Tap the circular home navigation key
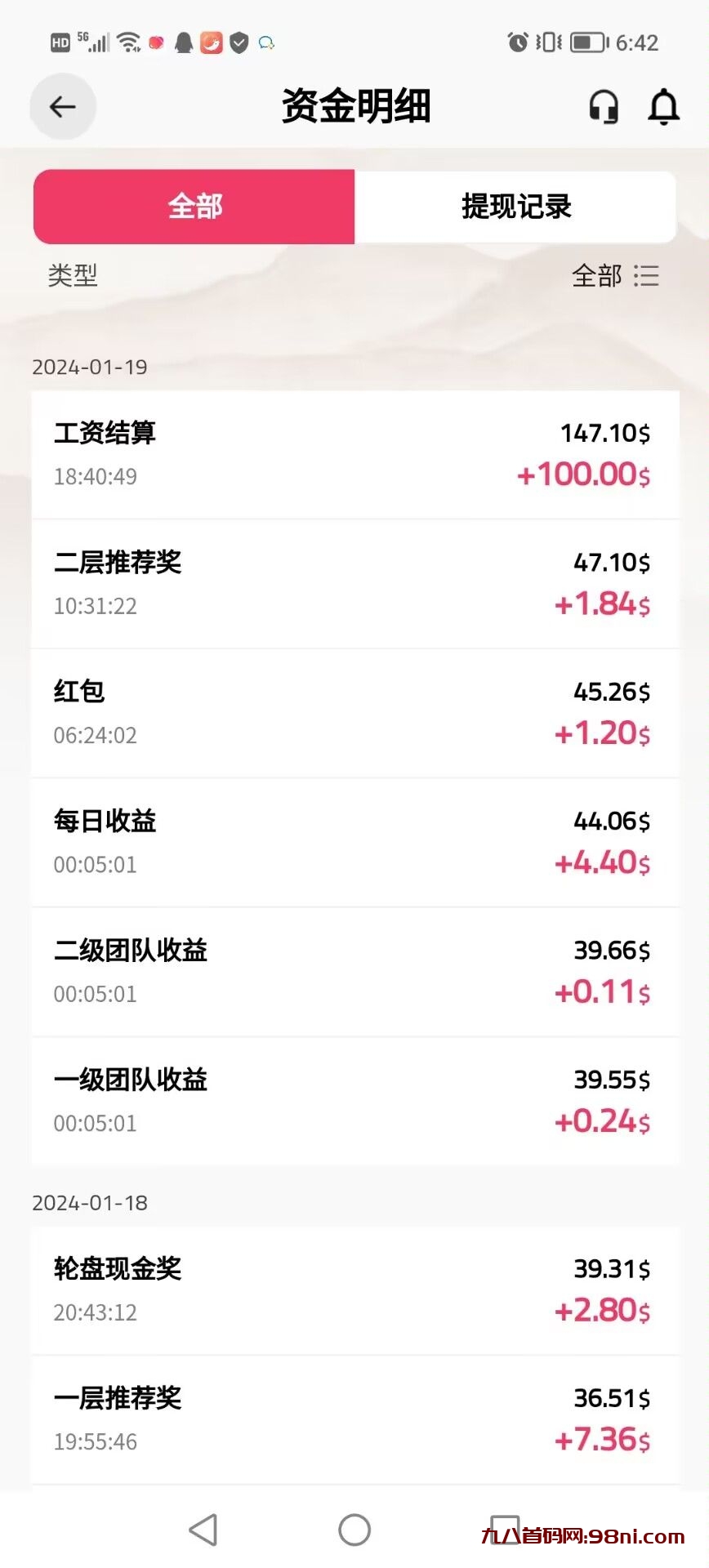709x1568 pixels. [353, 1529]
